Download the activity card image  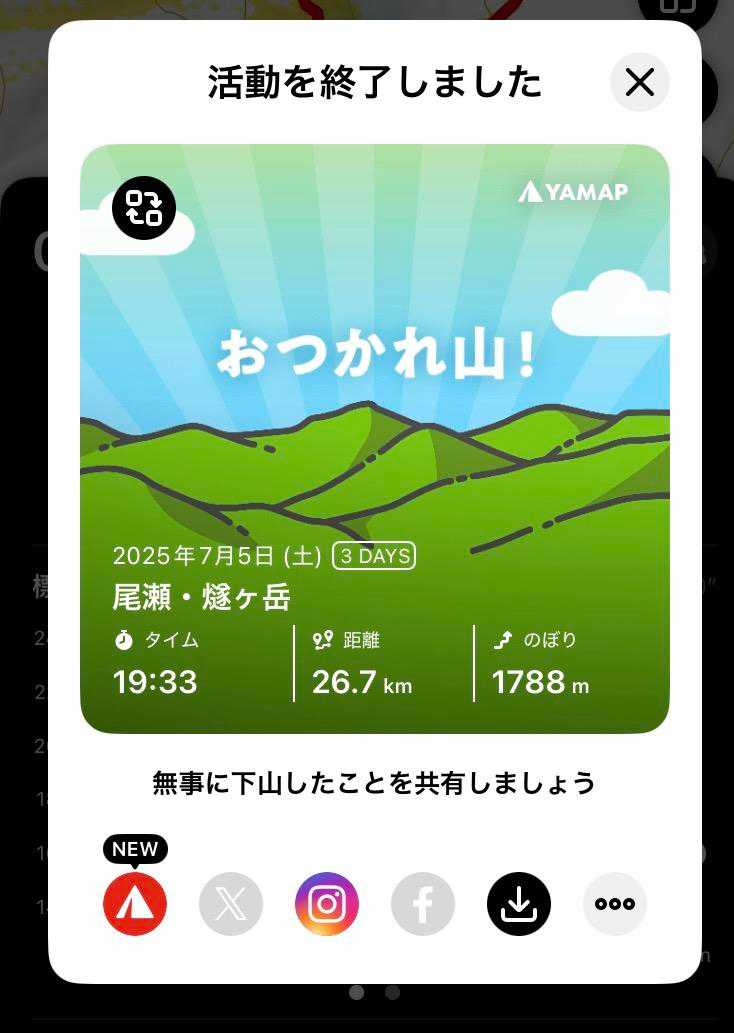coord(519,904)
